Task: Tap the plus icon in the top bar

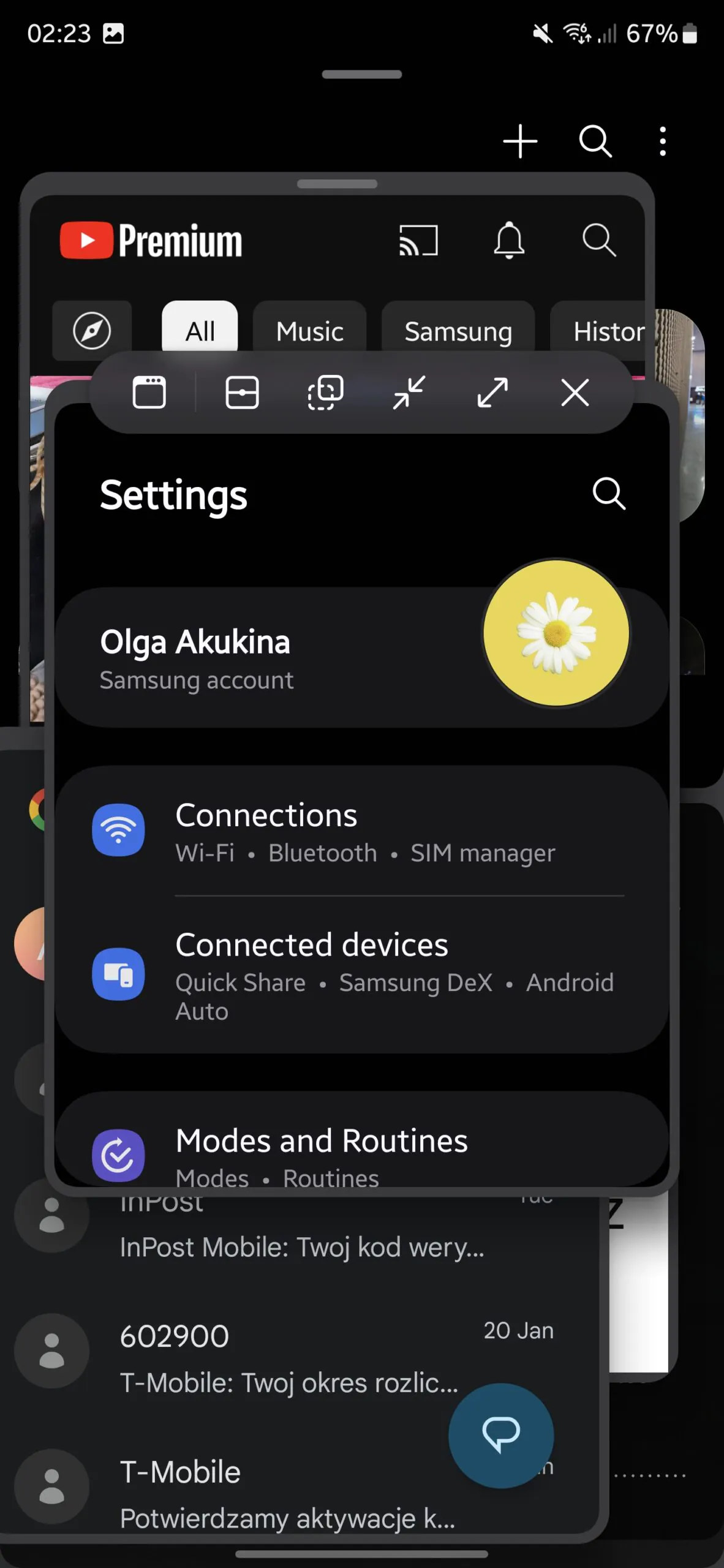Action: pos(520,141)
